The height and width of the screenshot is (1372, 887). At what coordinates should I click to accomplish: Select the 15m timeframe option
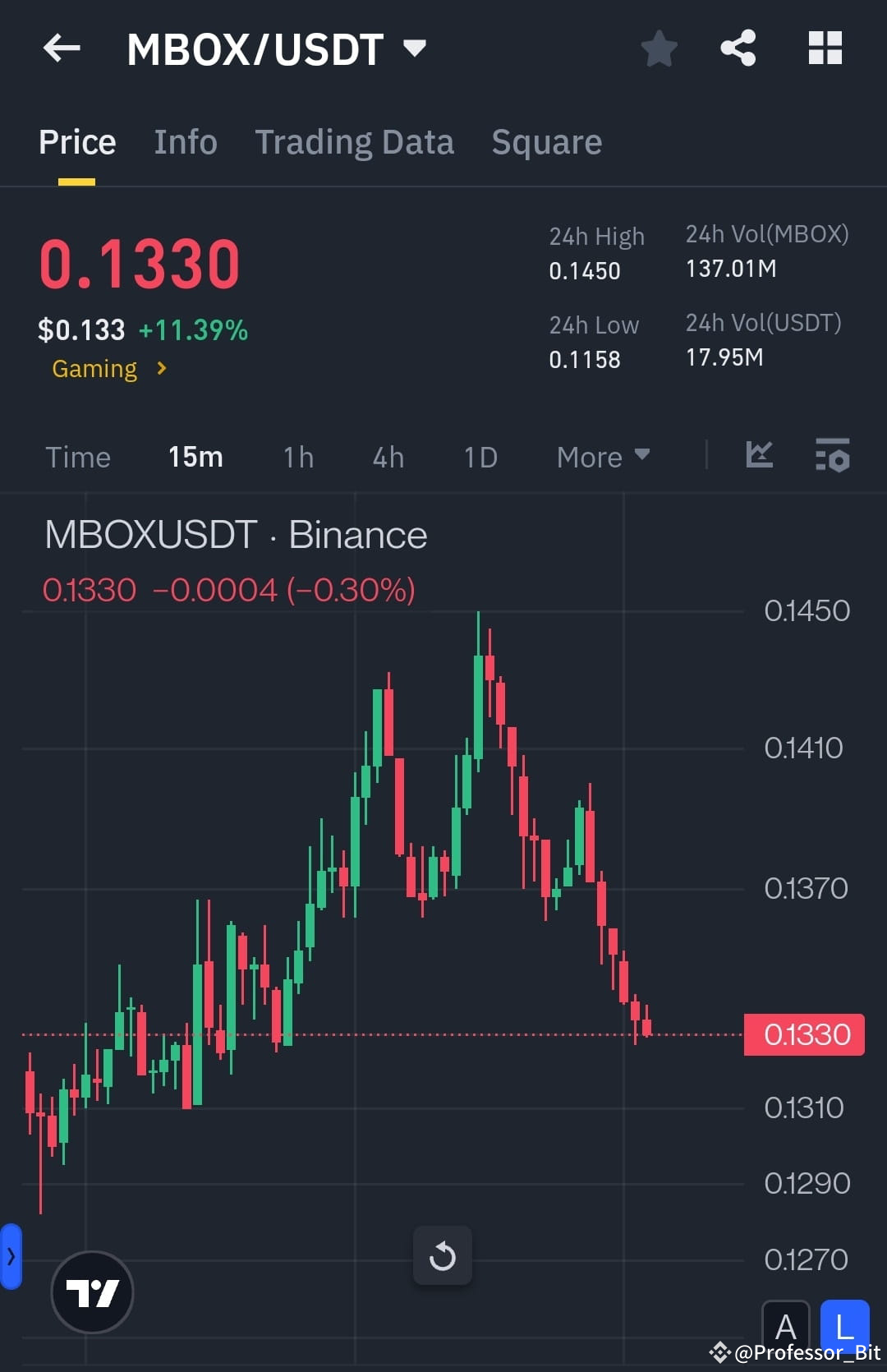195,457
